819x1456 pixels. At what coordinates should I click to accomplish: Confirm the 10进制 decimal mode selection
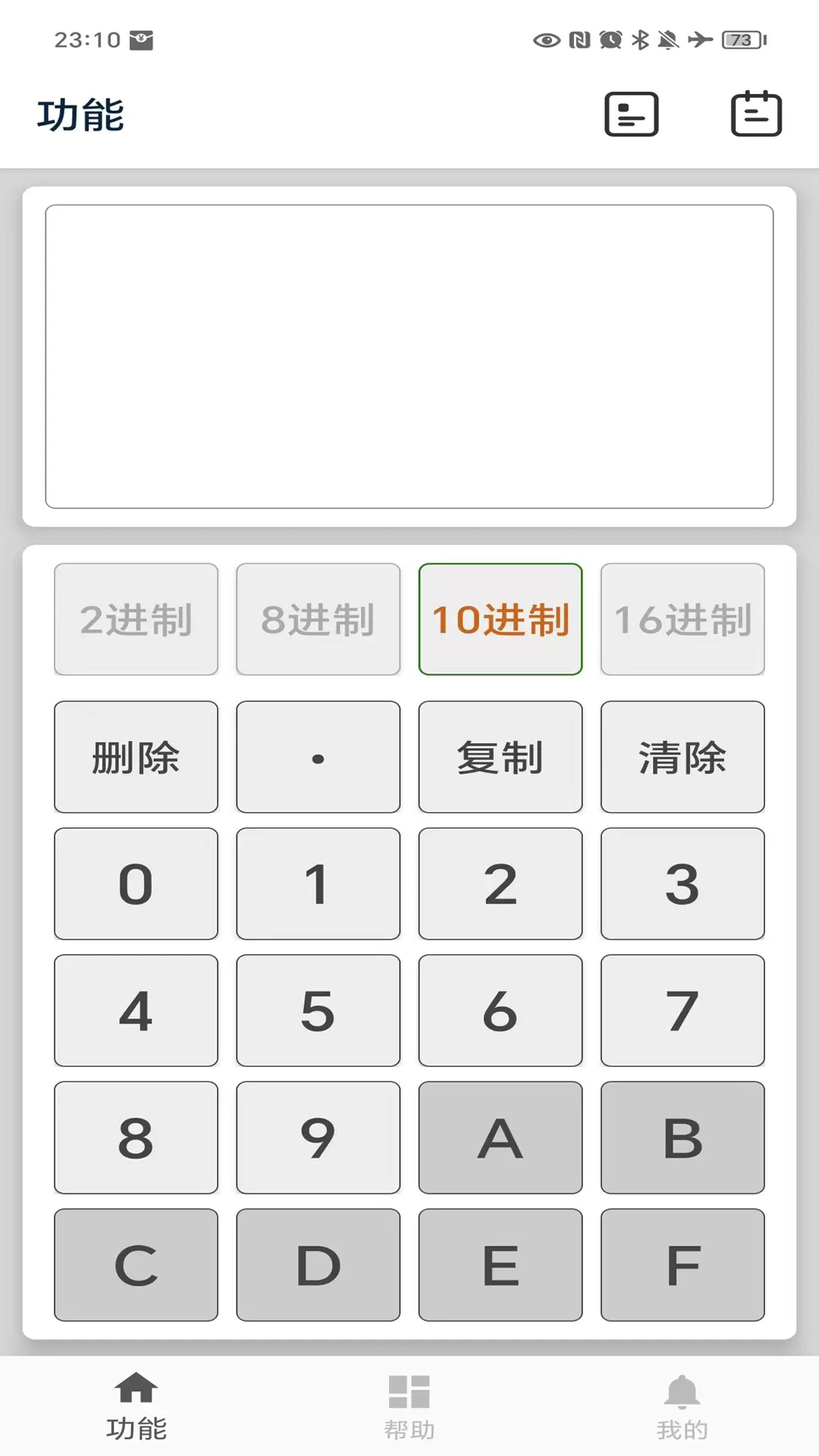[500, 619]
